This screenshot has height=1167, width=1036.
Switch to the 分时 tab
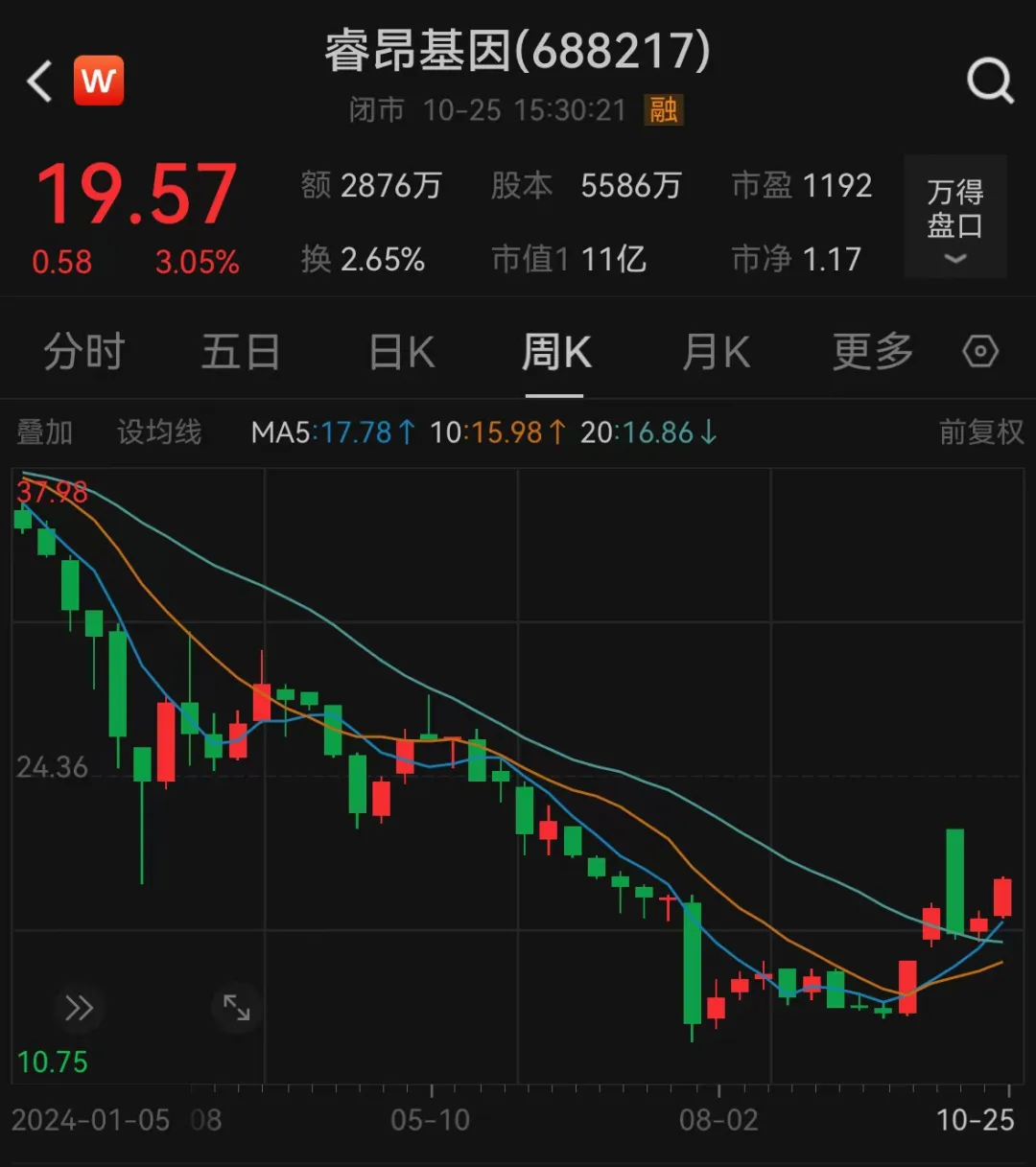tap(84, 352)
